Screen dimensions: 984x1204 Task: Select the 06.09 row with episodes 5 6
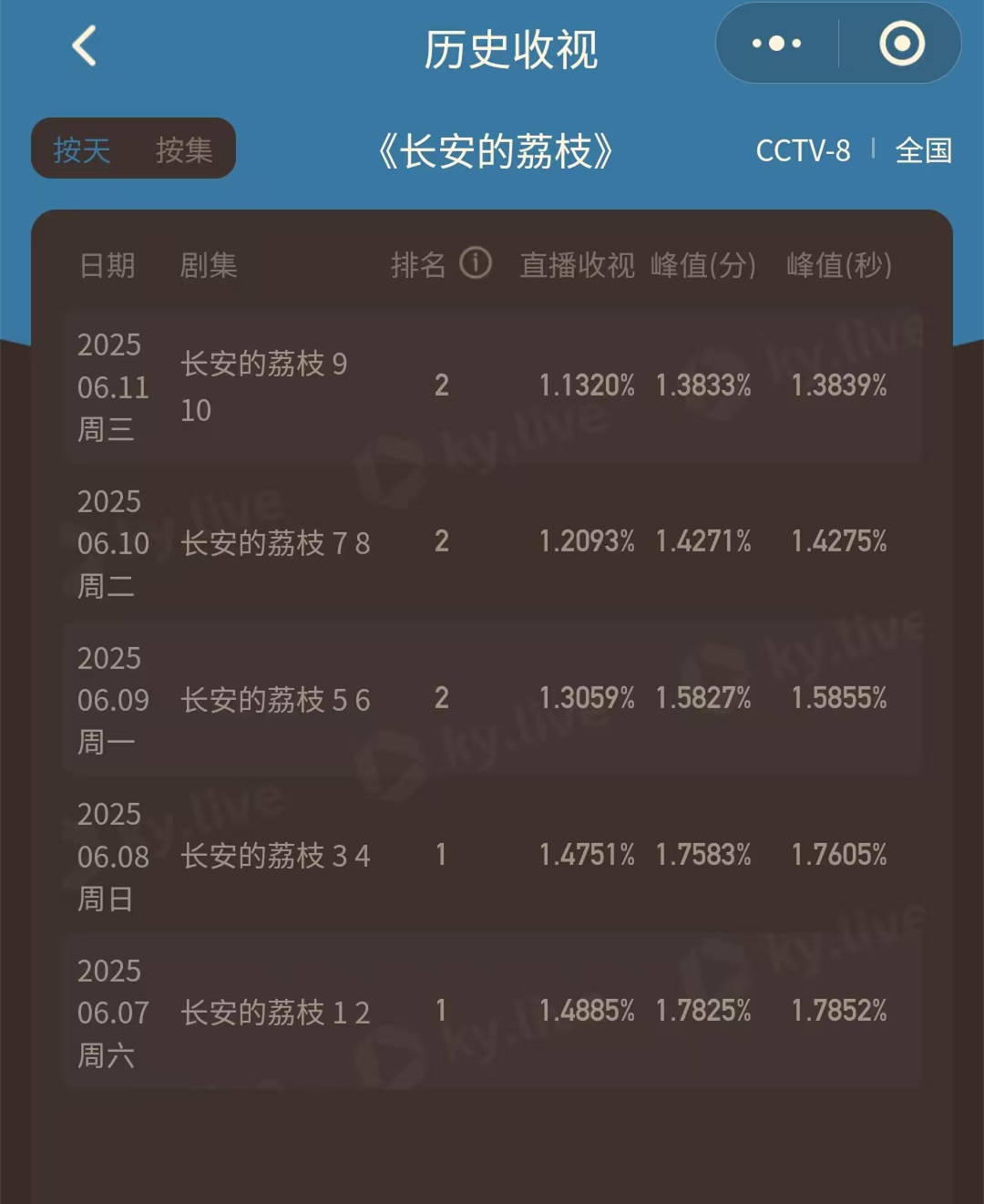tap(492, 699)
